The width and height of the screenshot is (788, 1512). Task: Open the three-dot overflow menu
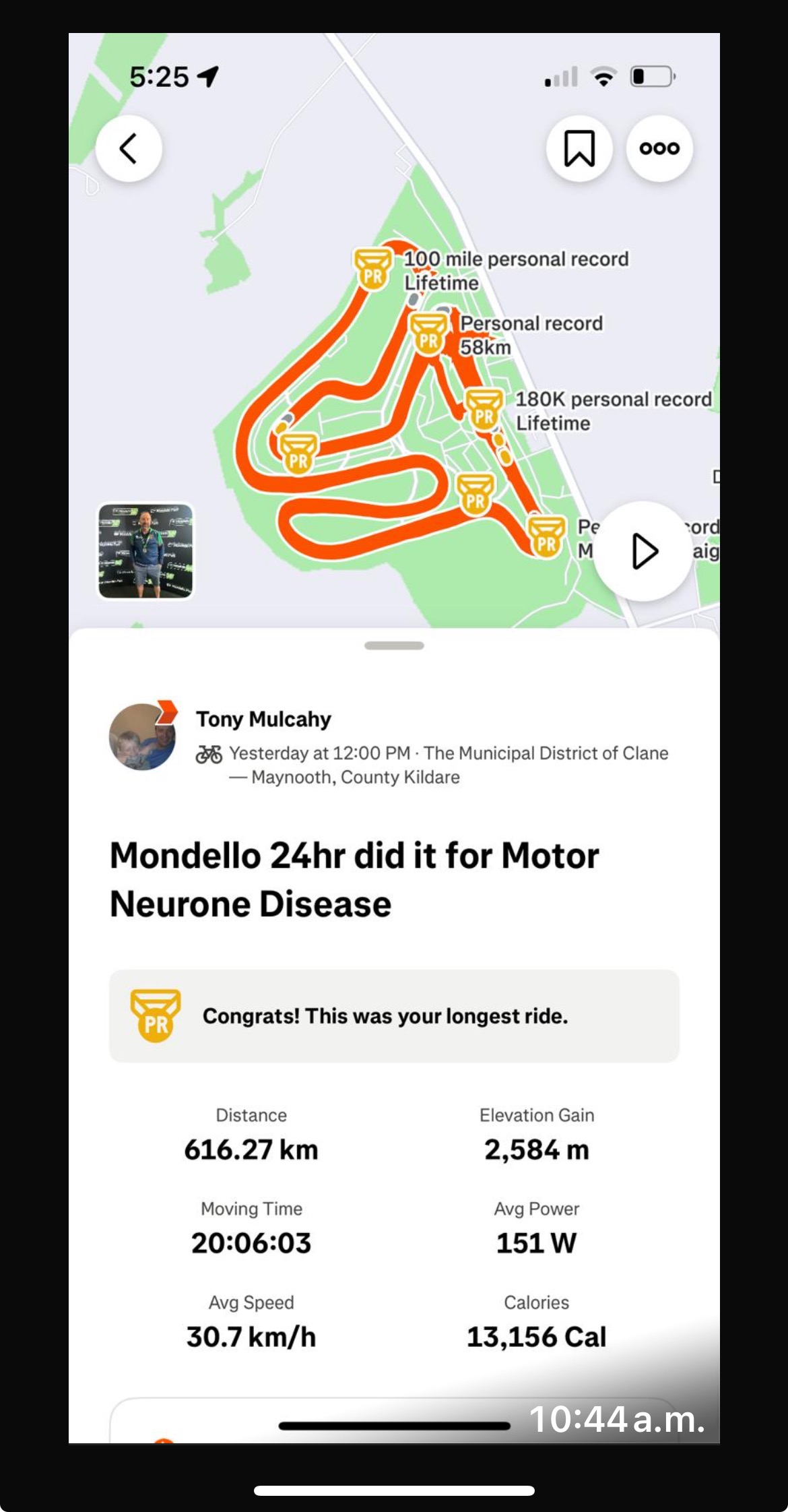(x=659, y=148)
